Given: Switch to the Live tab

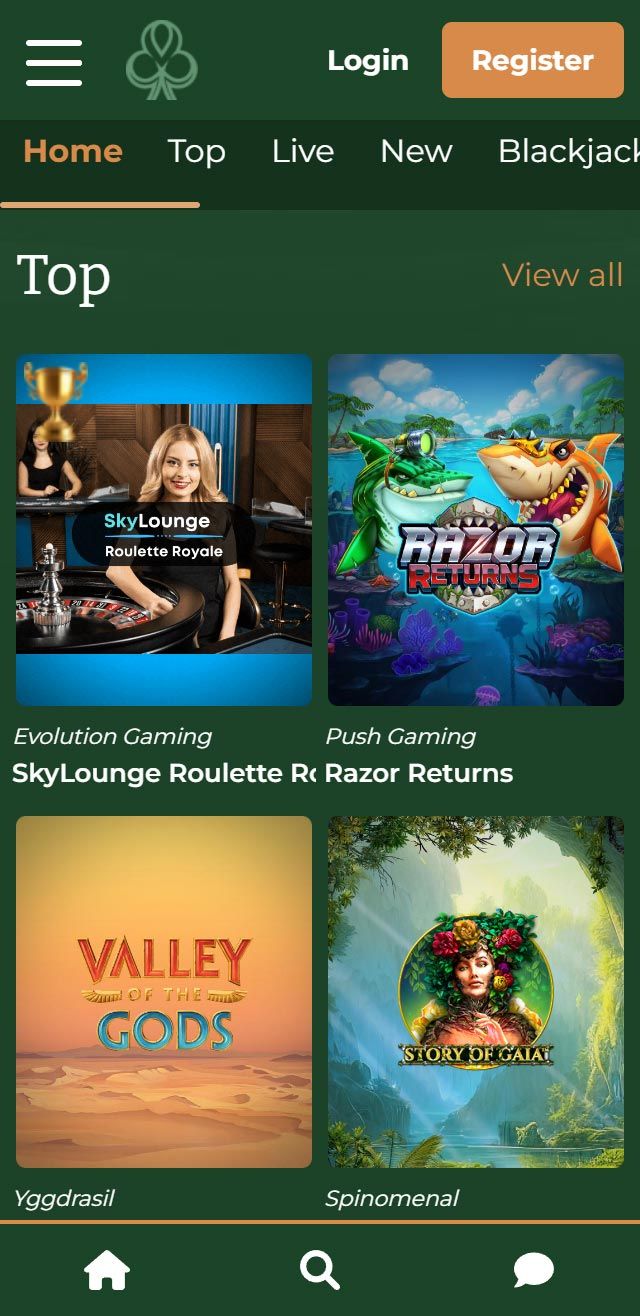Looking at the screenshot, I should (x=302, y=152).
